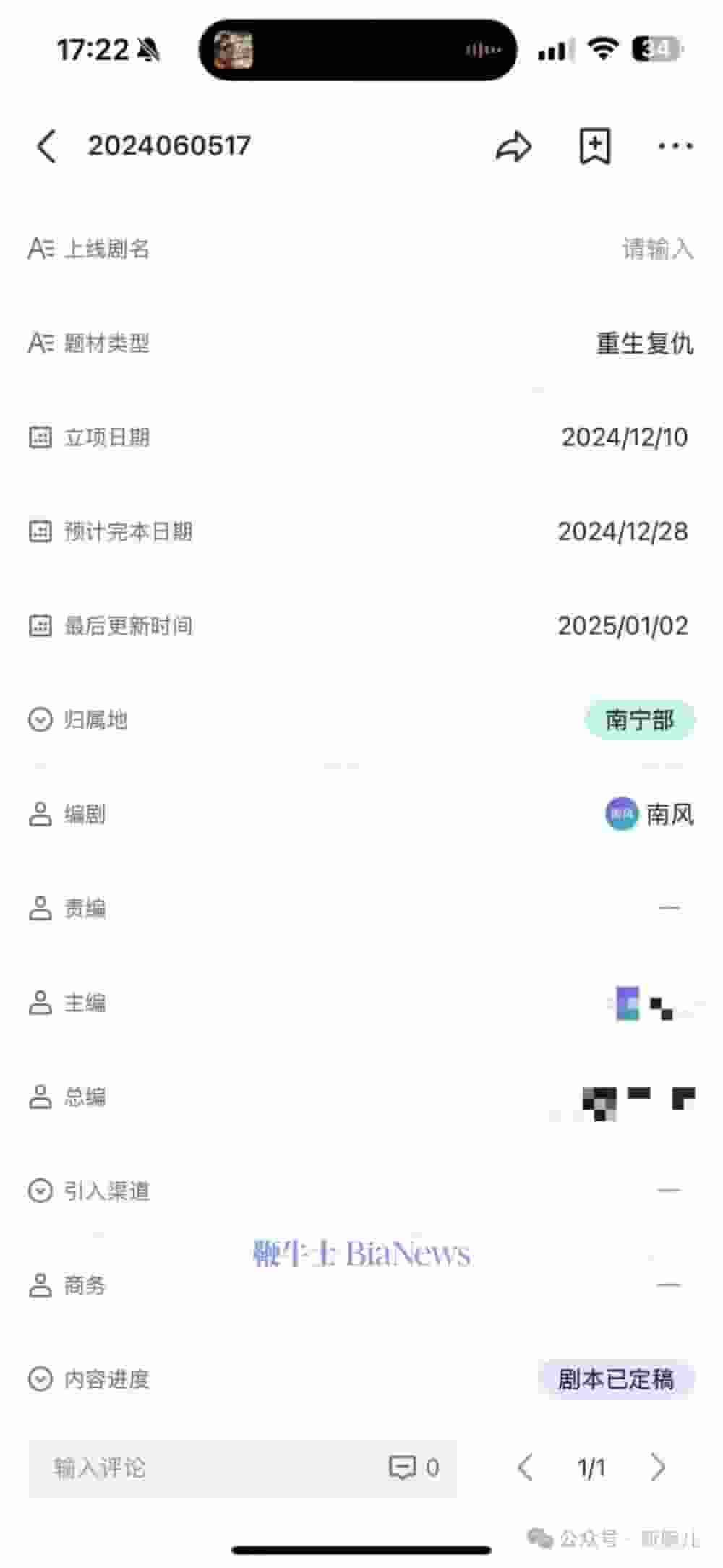Screen dimensions: 723x1568
Task: Select an option for 引入渠道
Action: (x=669, y=1191)
